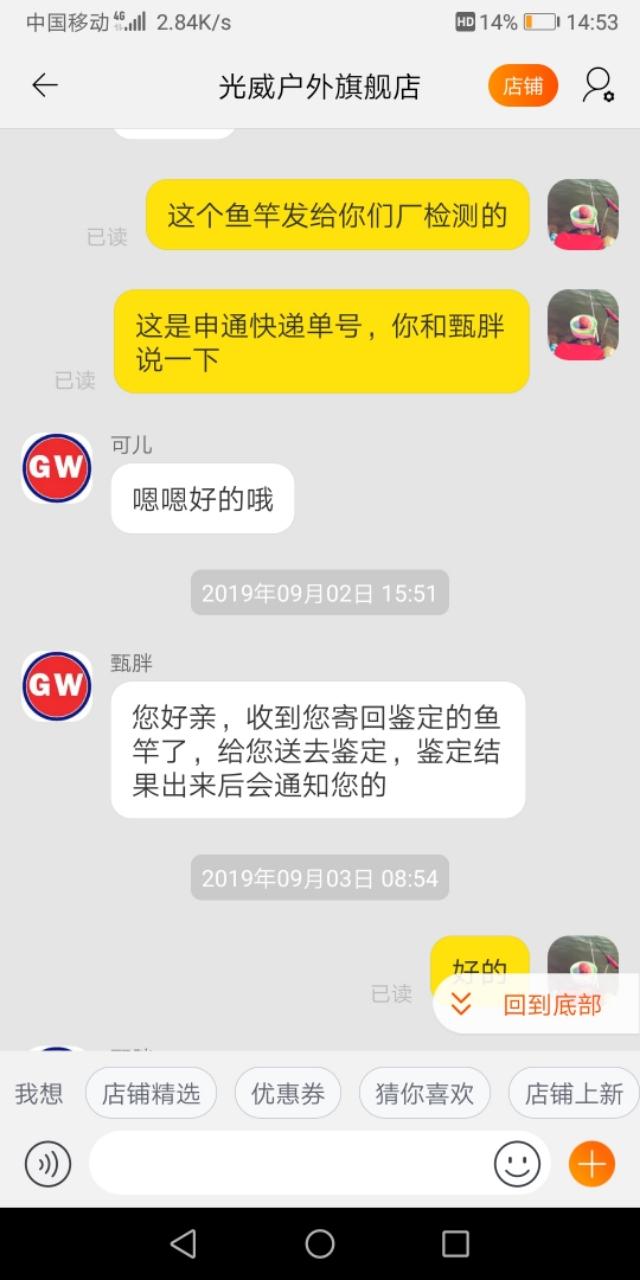This screenshot has height=1280, width=640.
Task: Select the 优惠券 chip
Action: [288, 1093]
